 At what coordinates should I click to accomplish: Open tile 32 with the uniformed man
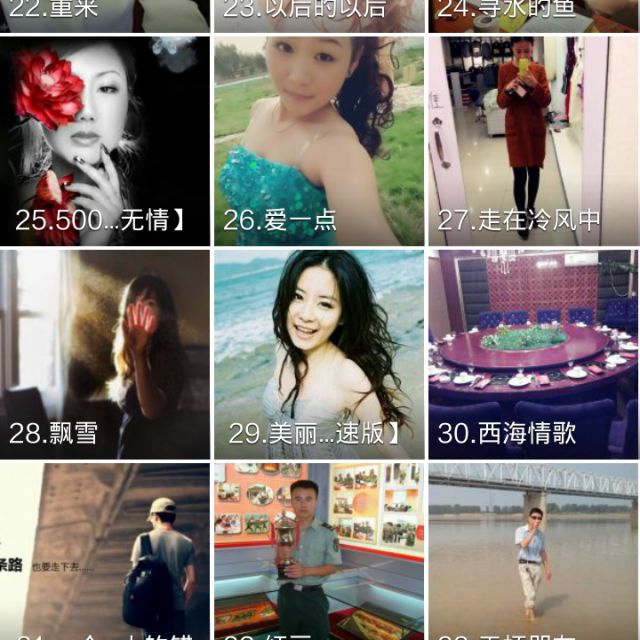319,552
